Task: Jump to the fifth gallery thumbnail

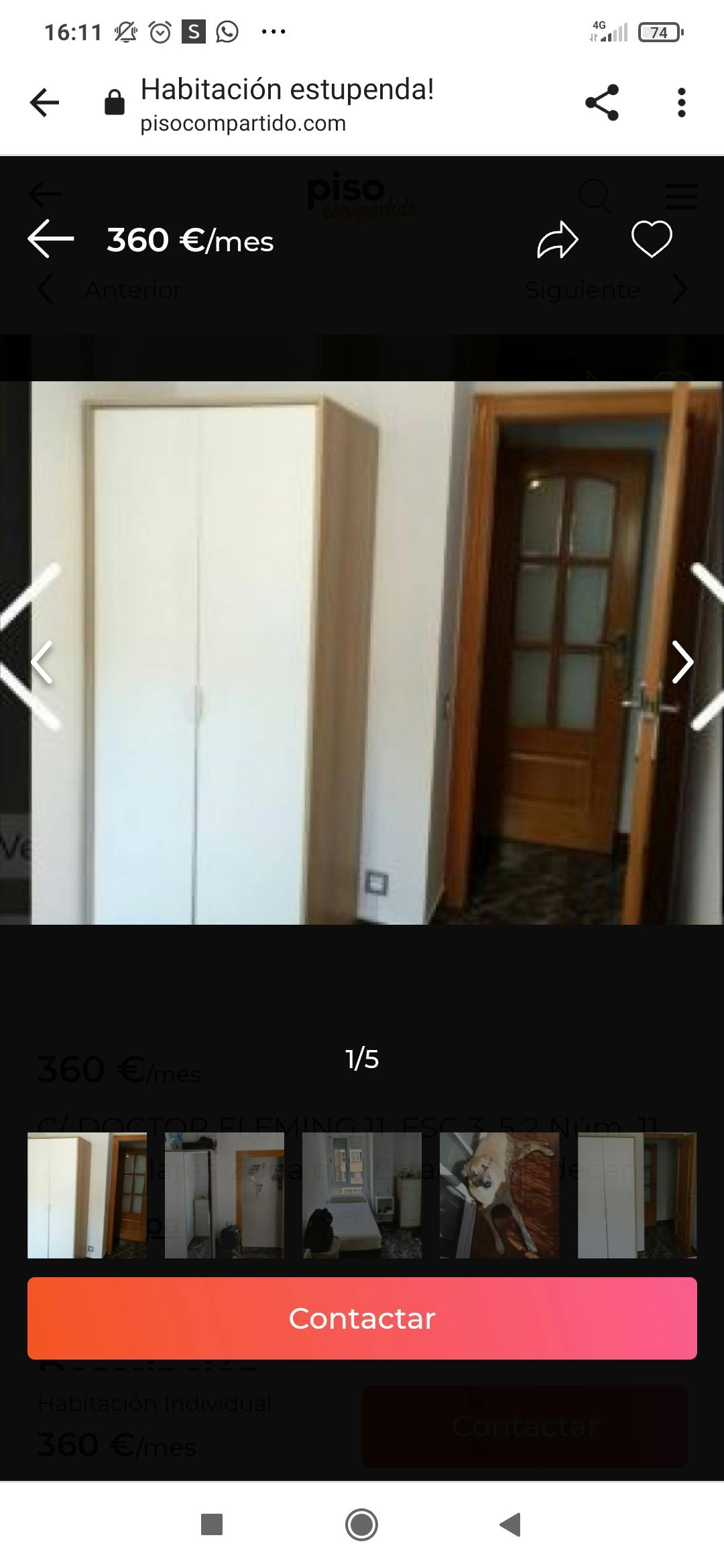Action: point(637,1195)
